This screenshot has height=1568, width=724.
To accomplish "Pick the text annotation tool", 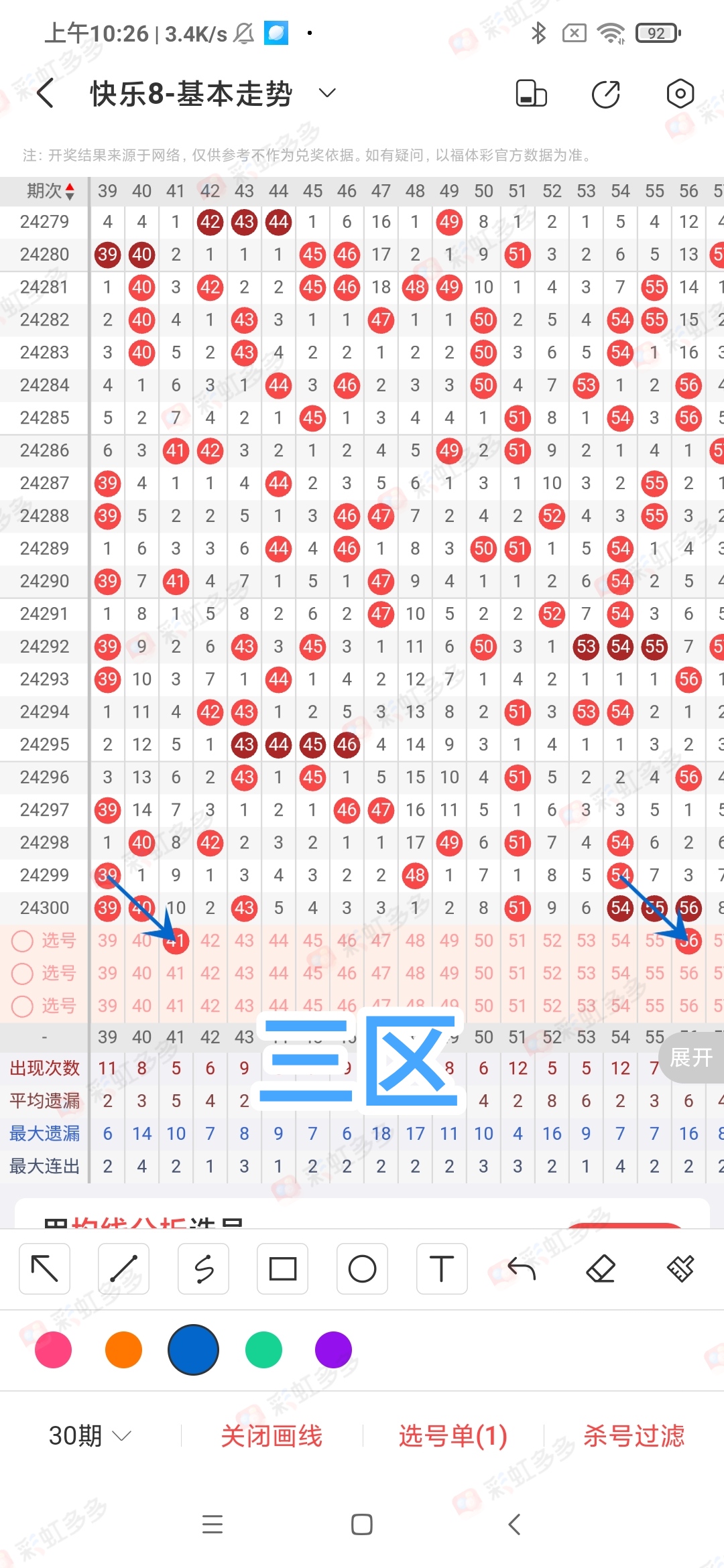I will pos(441,1268).
